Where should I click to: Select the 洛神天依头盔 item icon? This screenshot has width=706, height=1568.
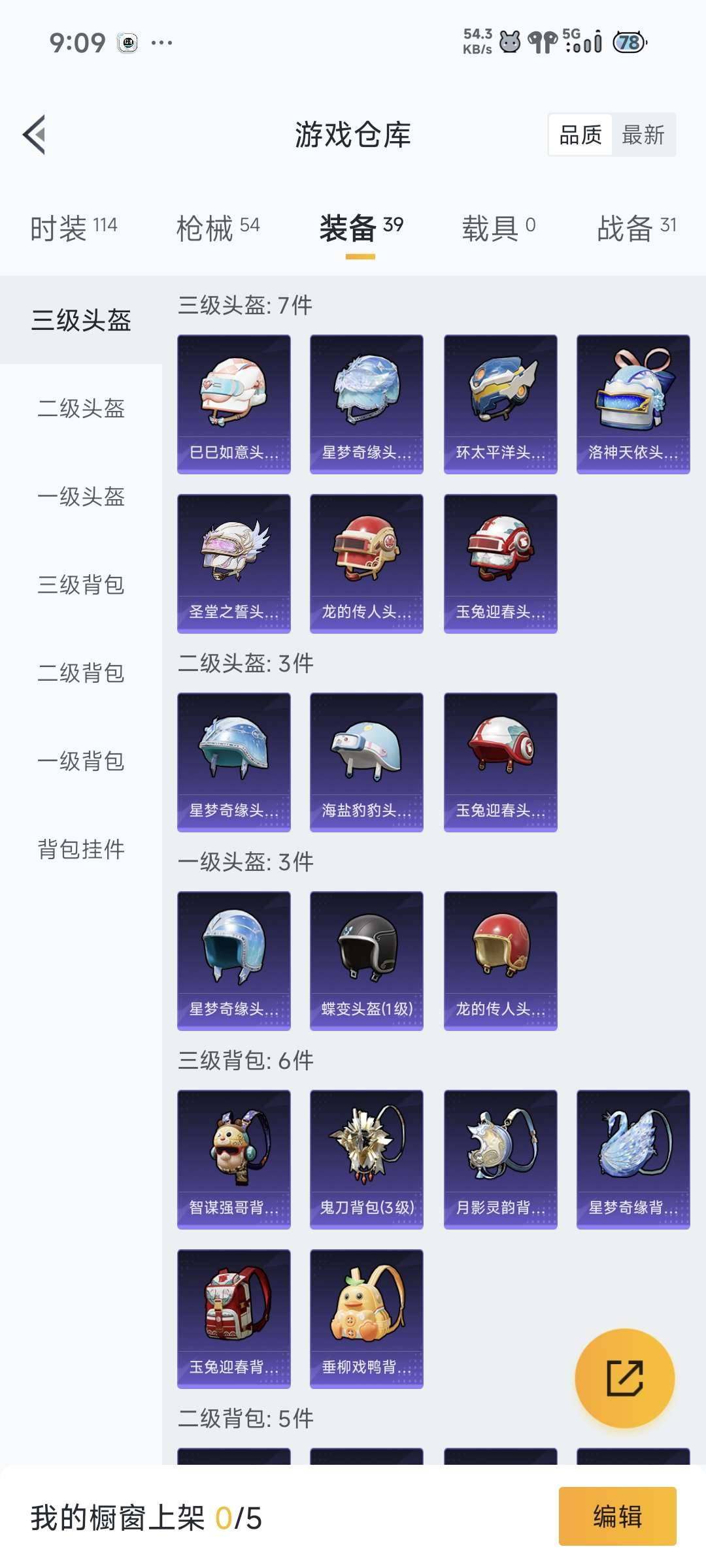(633, 402)
